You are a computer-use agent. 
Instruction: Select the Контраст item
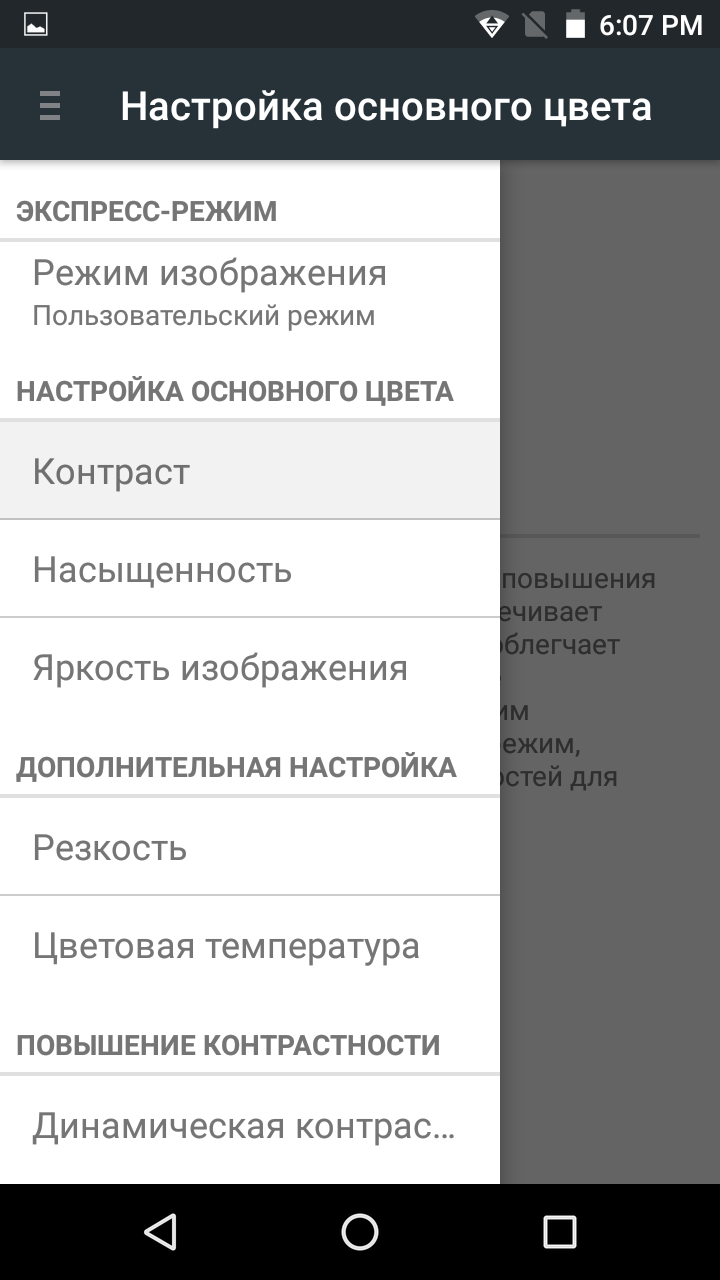(x=250, y=470)
